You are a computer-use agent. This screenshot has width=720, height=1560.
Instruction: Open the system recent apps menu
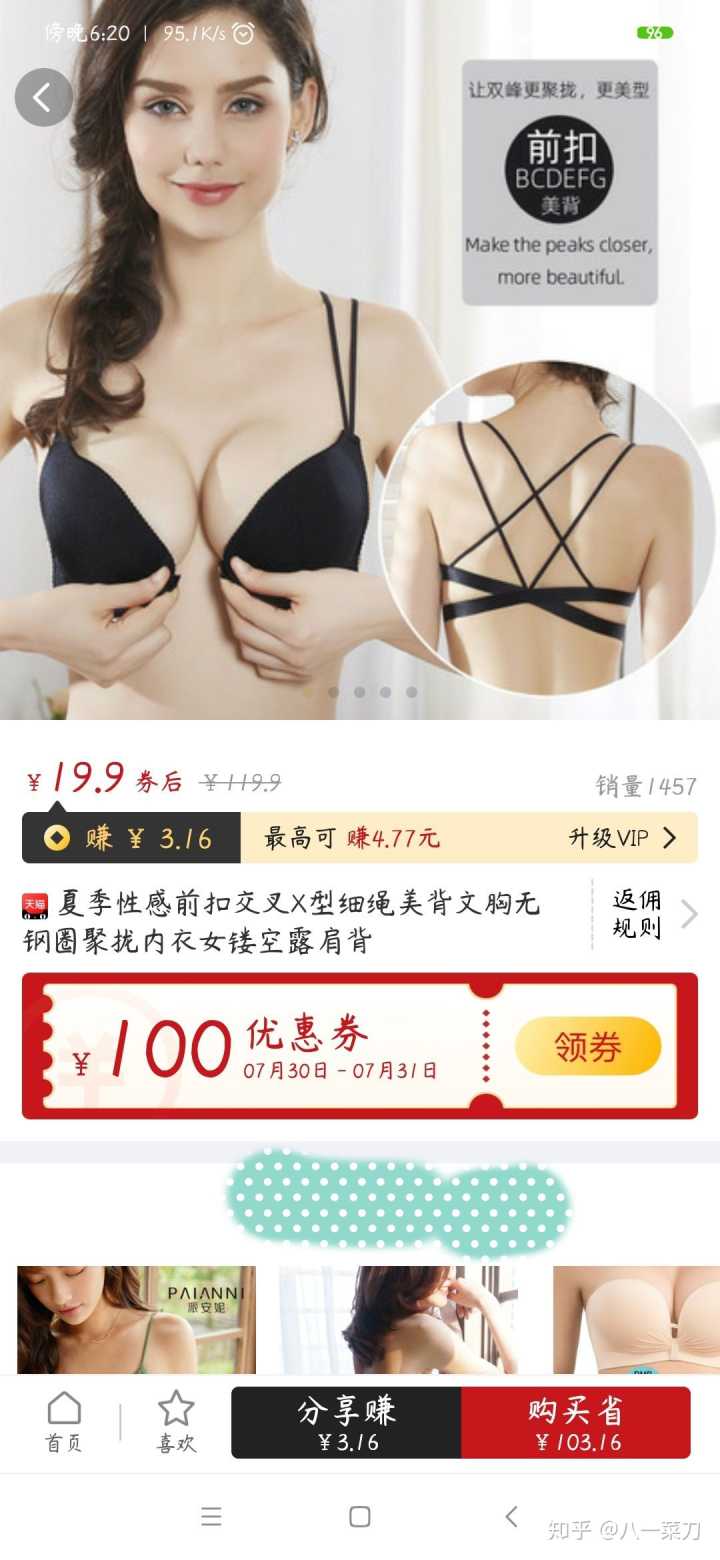click(211, 1516)
